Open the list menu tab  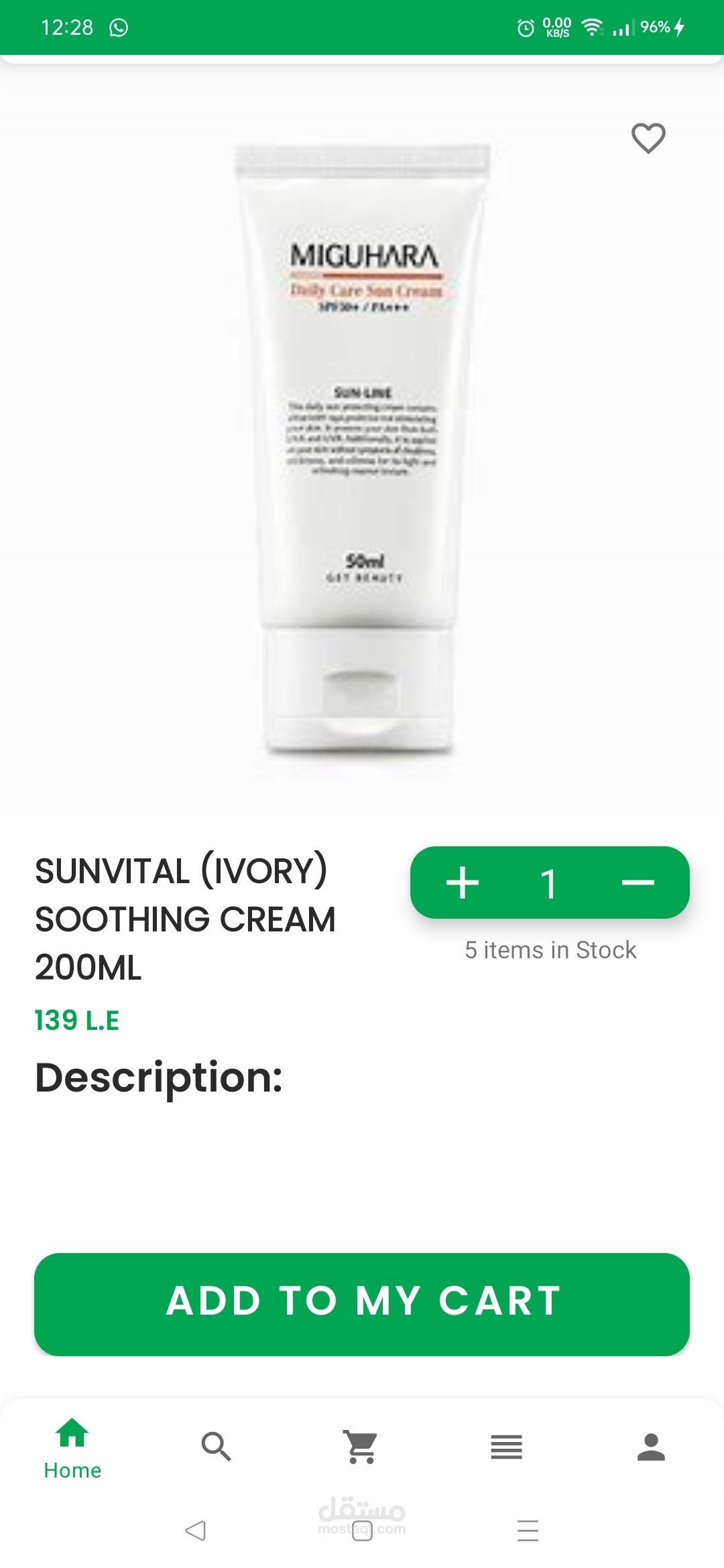[x=506, y=1447]
